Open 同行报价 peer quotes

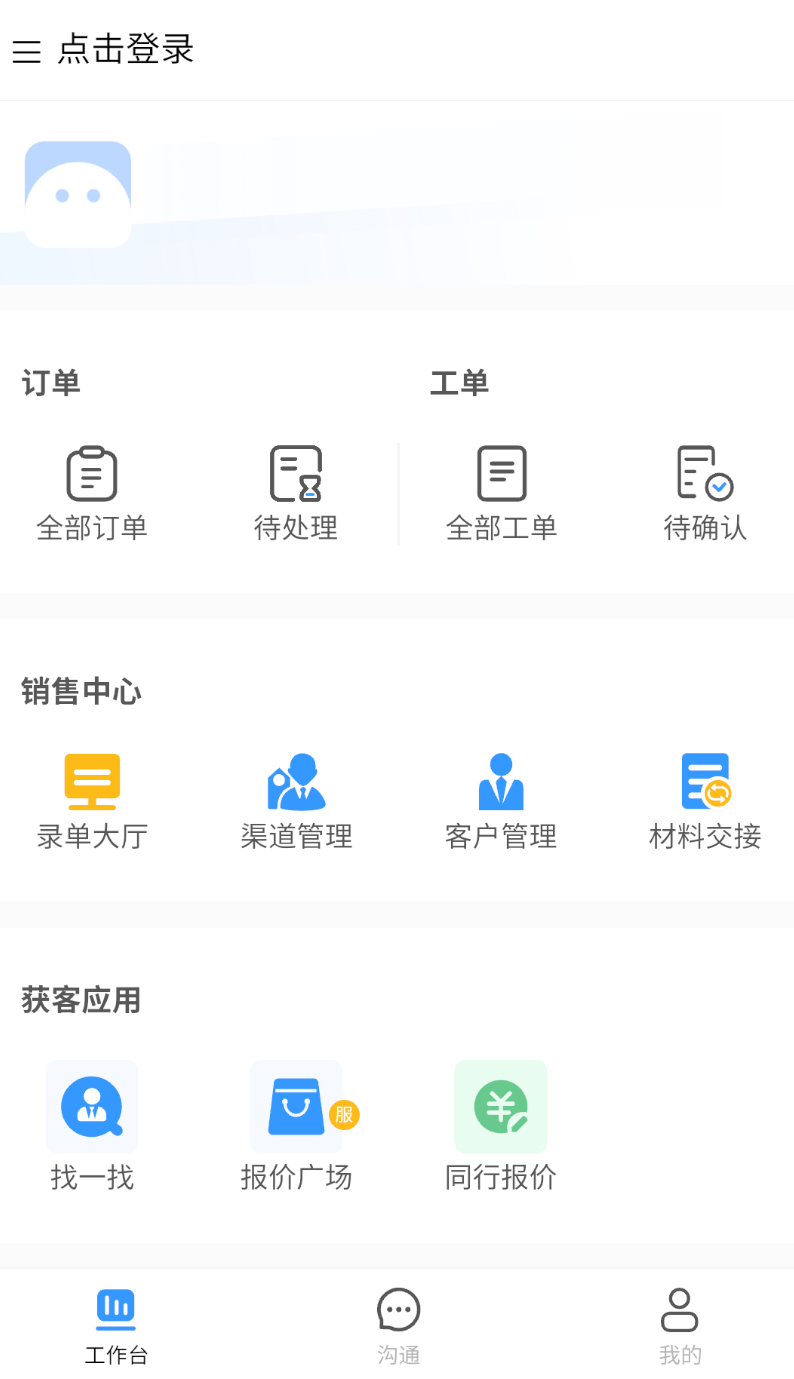click(x=501, y=1127)
